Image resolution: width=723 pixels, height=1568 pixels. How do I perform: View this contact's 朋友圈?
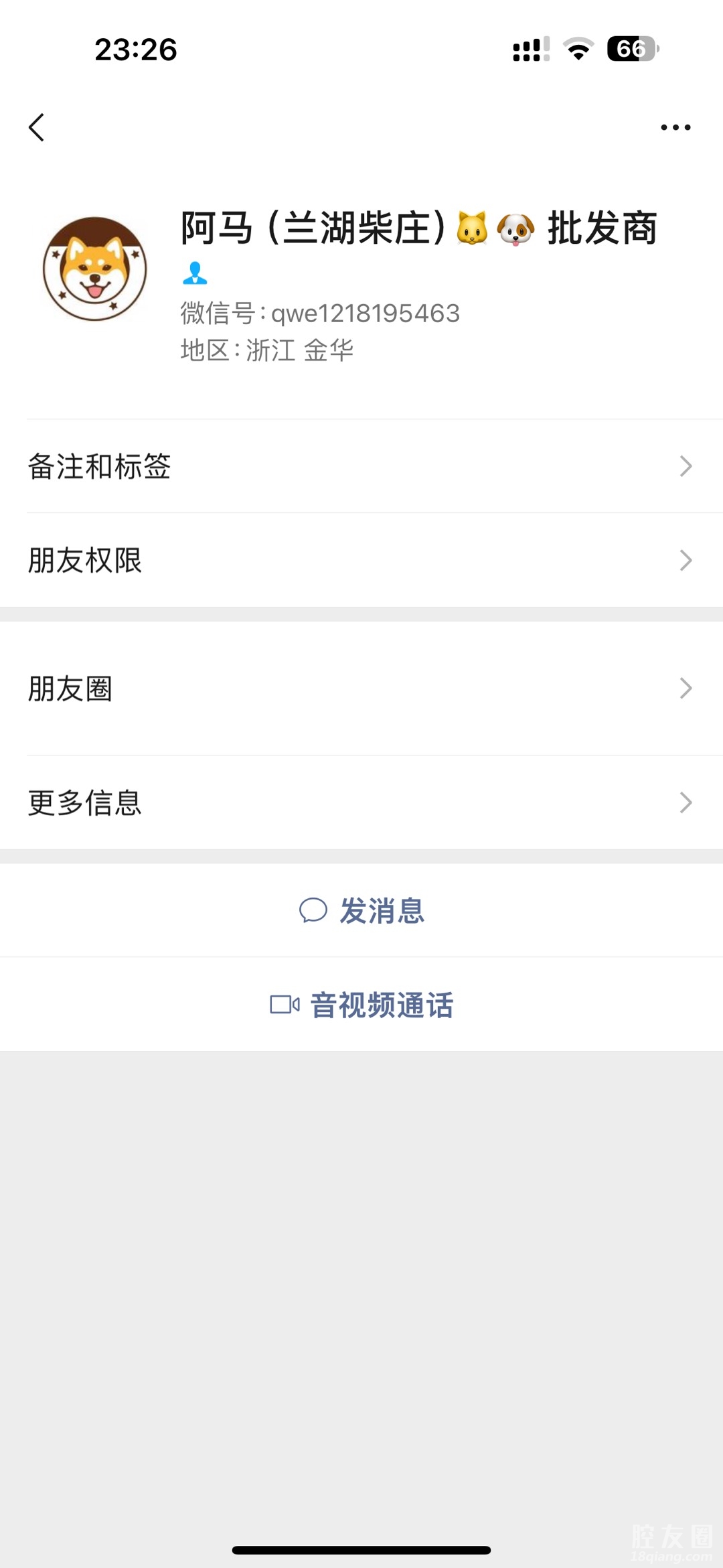(361, 689)
